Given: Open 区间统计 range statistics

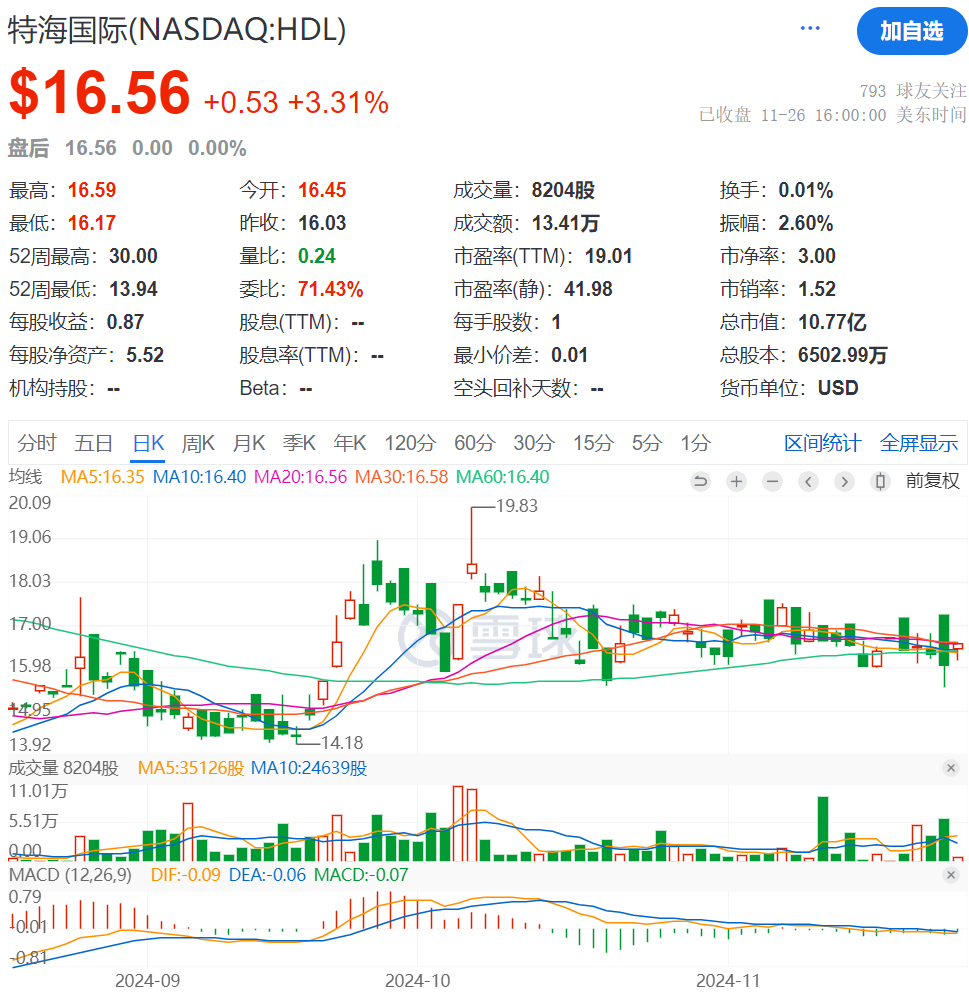Looking at the screenshot, I should (x=822, y=443).
